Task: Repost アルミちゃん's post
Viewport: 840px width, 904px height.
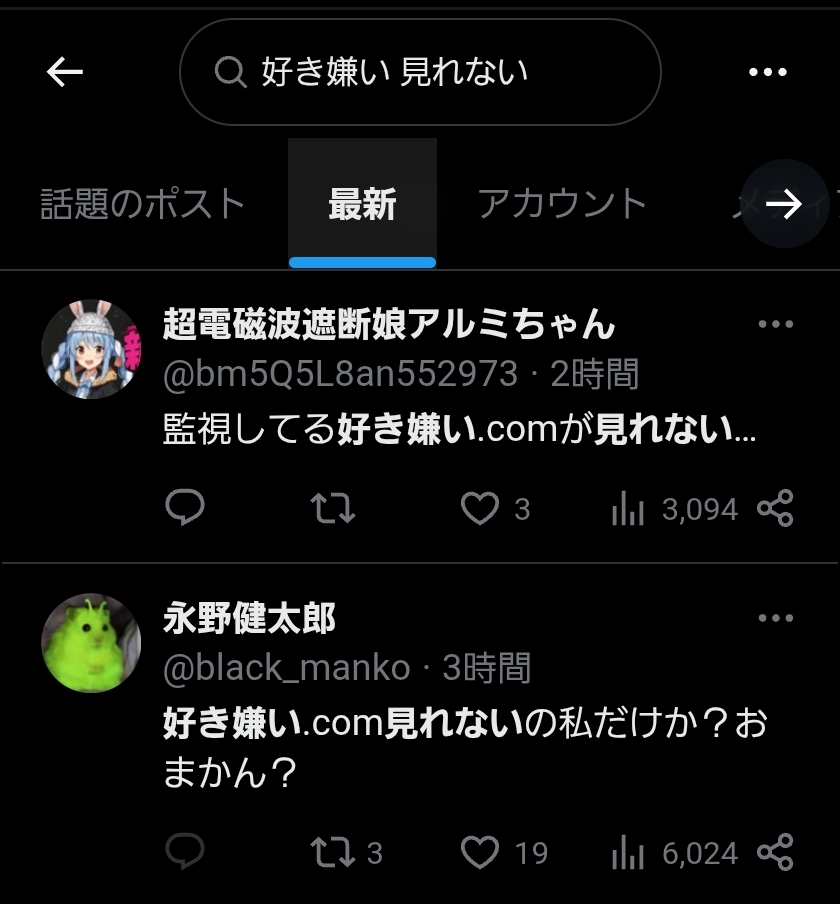Action: (333, 509)
